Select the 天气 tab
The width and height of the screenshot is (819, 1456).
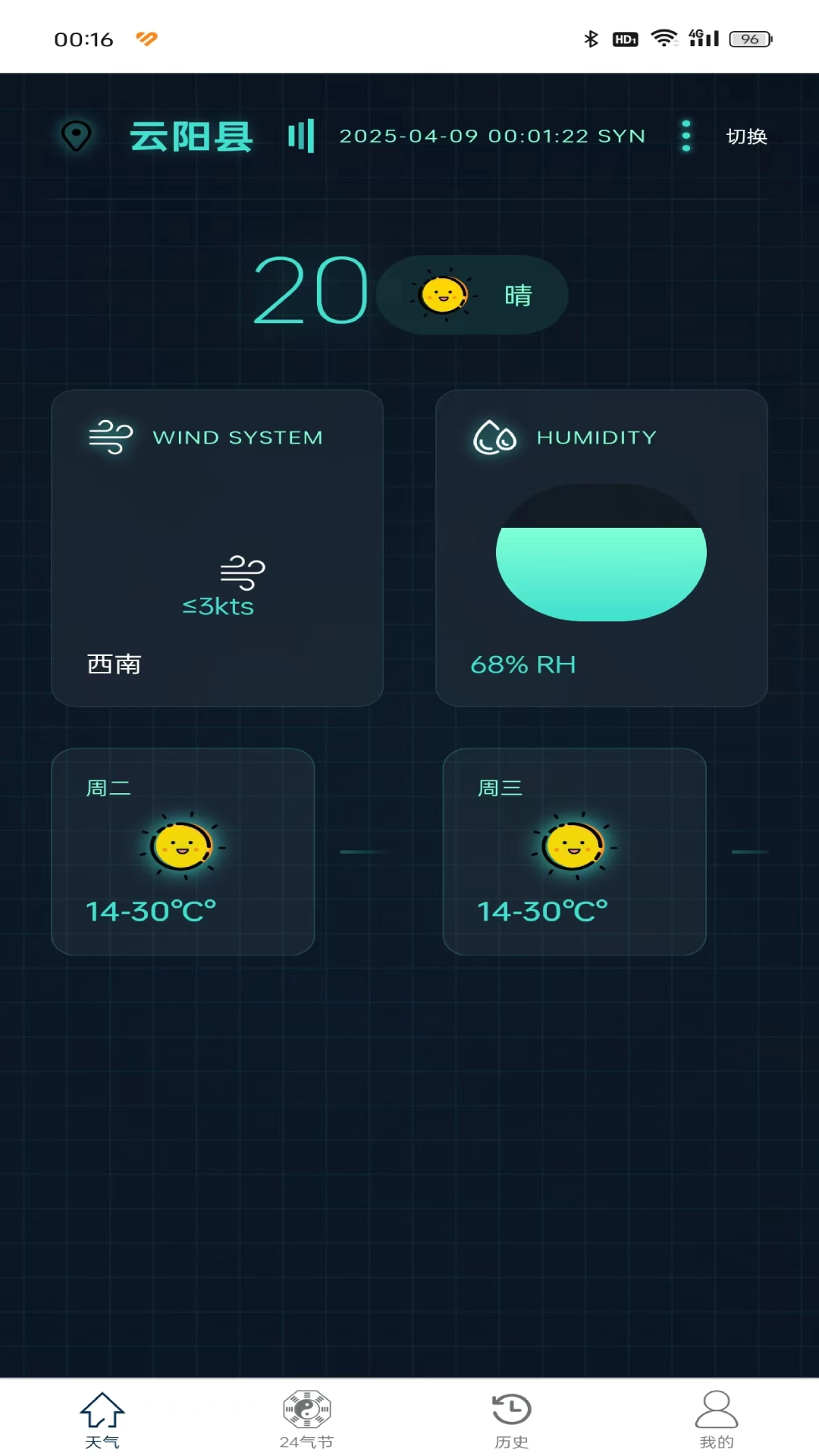click(102, 1420)
